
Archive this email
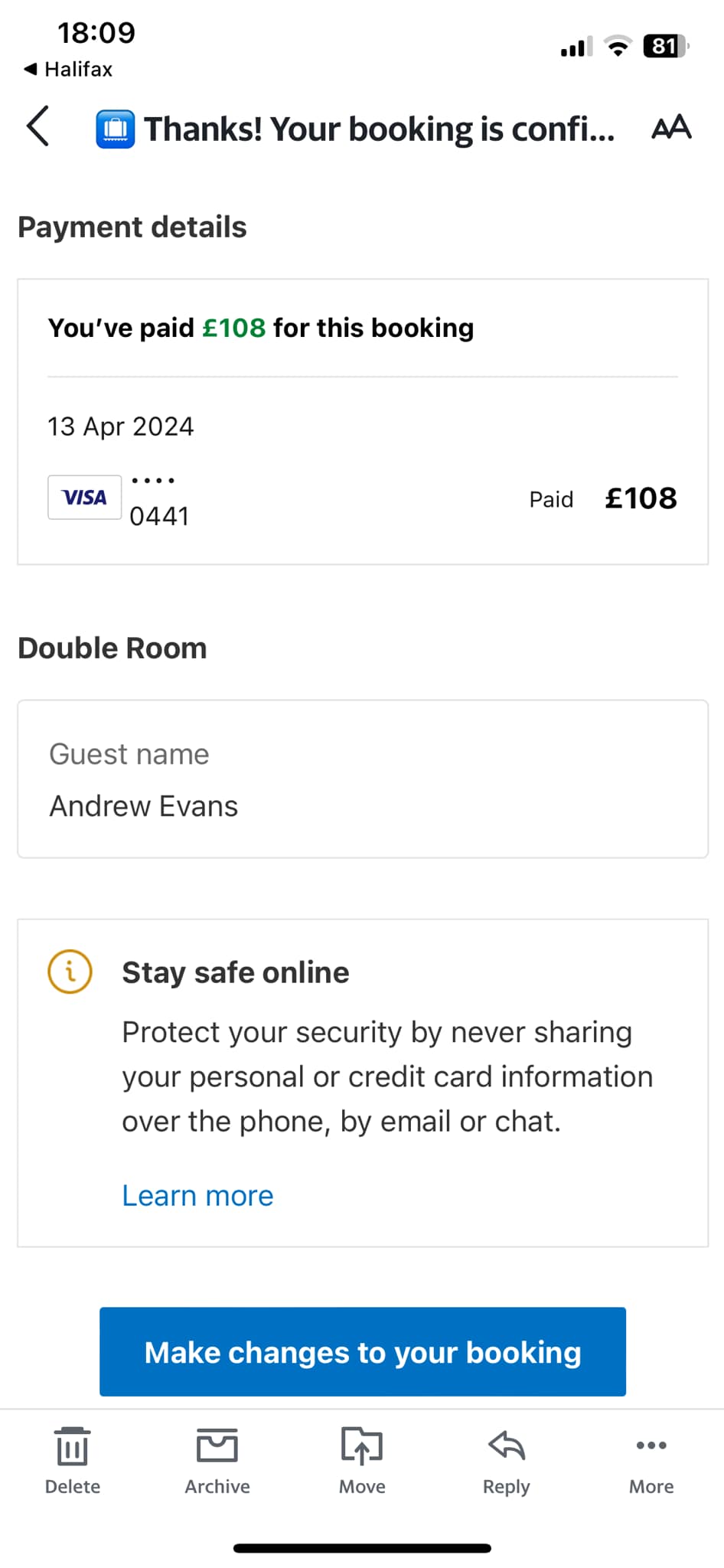(x=217, y=1461)
